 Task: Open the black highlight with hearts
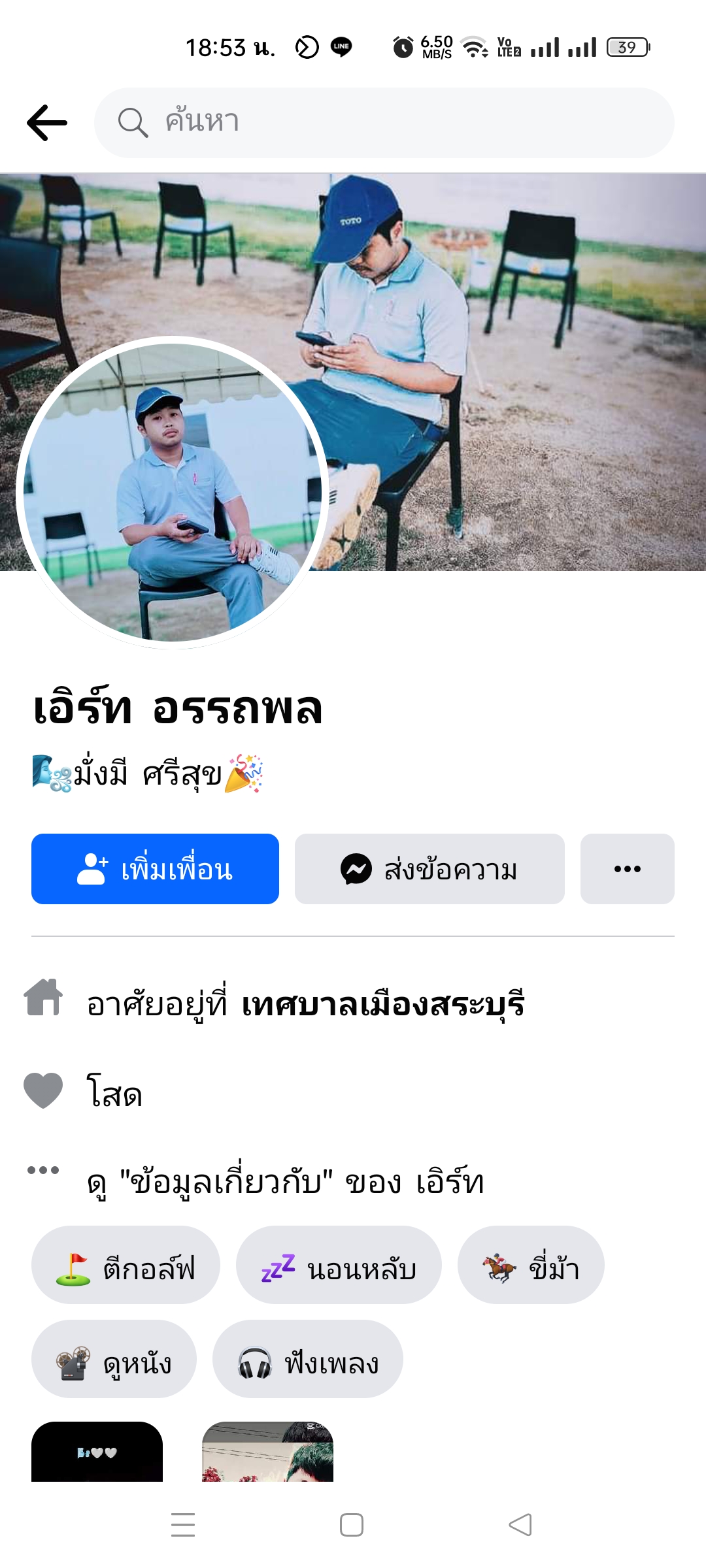97,1453
